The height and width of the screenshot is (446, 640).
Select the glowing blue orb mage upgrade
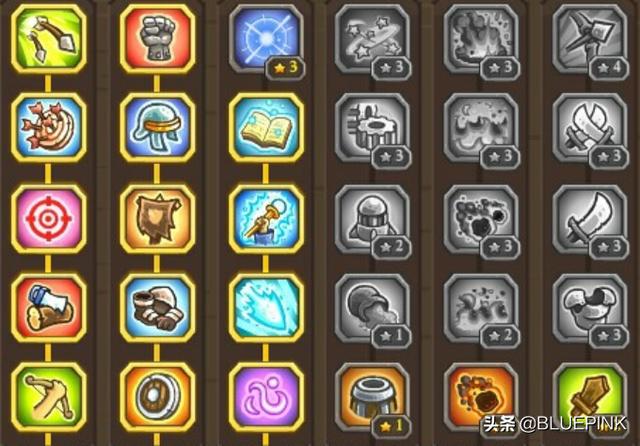(265, 38)
